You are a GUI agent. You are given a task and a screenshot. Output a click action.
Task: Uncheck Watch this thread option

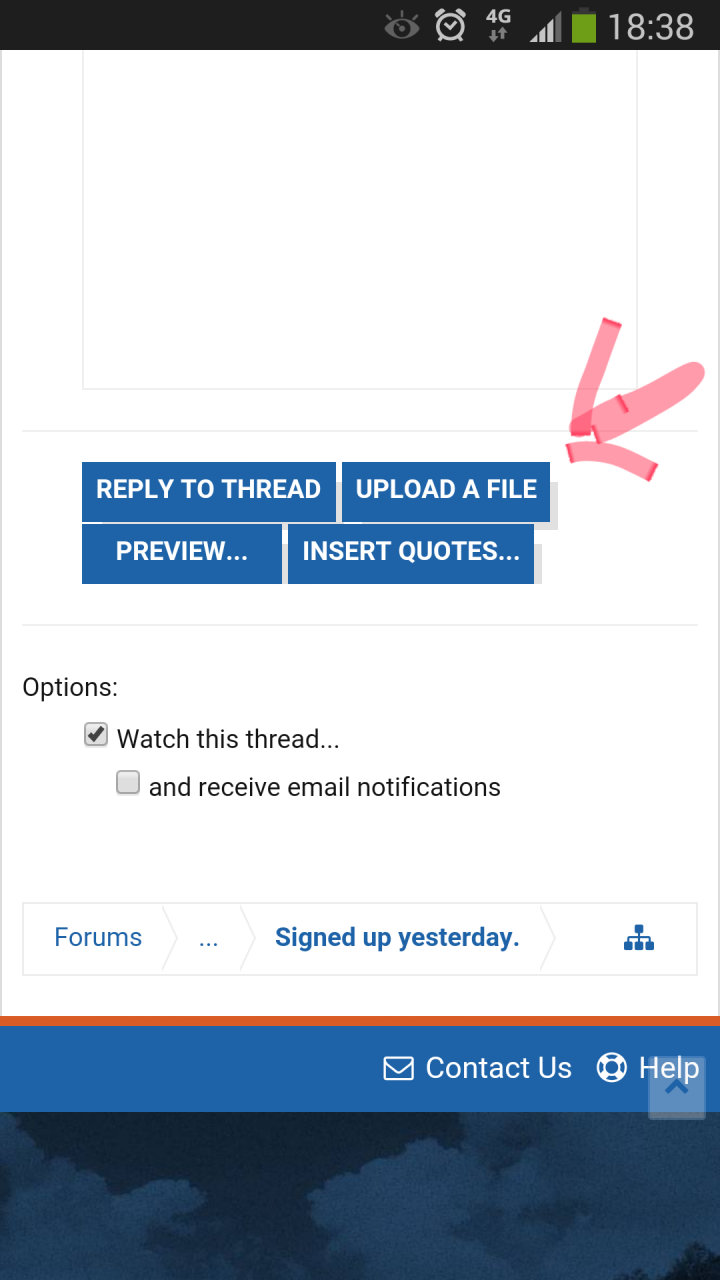[x=96, y=736]
